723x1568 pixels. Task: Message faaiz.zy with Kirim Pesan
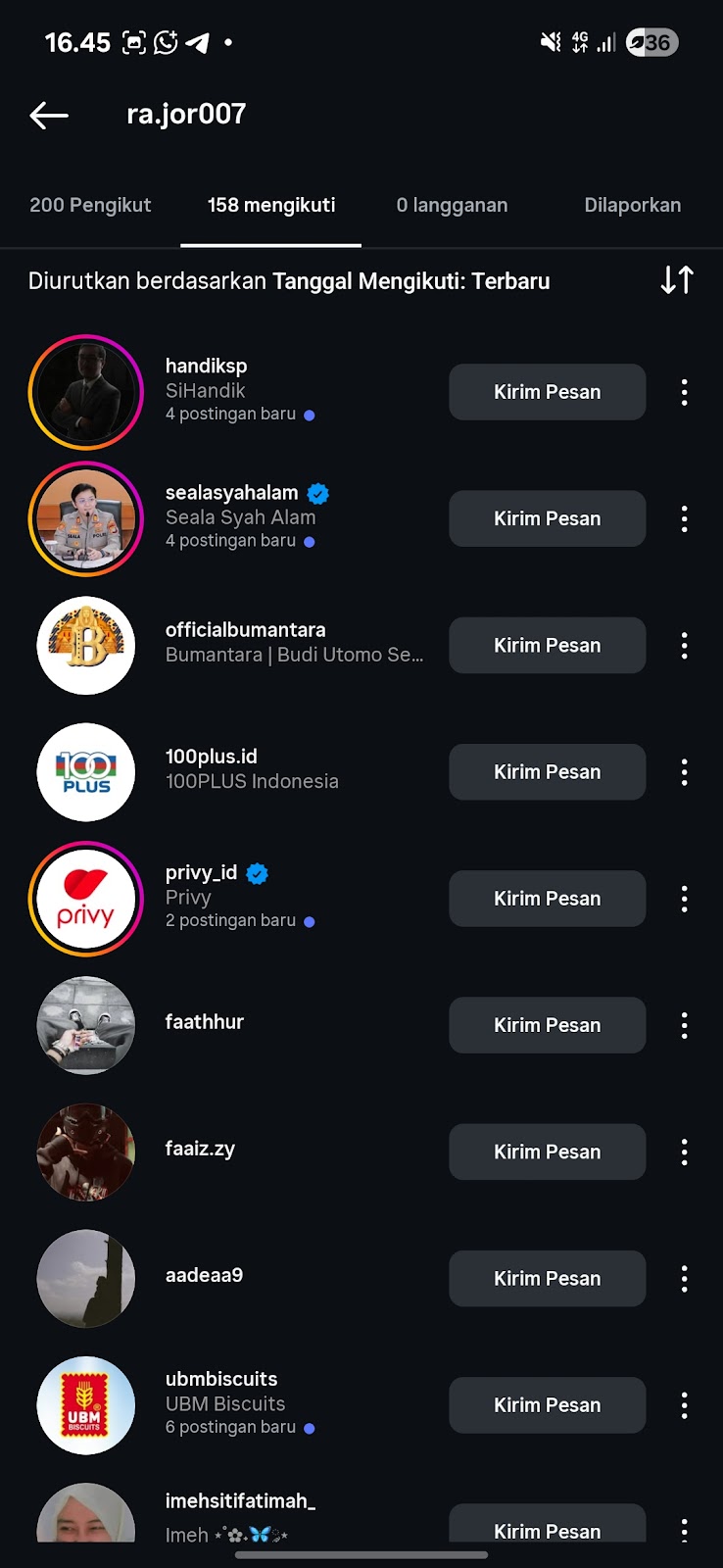[x=547, y=1151]
